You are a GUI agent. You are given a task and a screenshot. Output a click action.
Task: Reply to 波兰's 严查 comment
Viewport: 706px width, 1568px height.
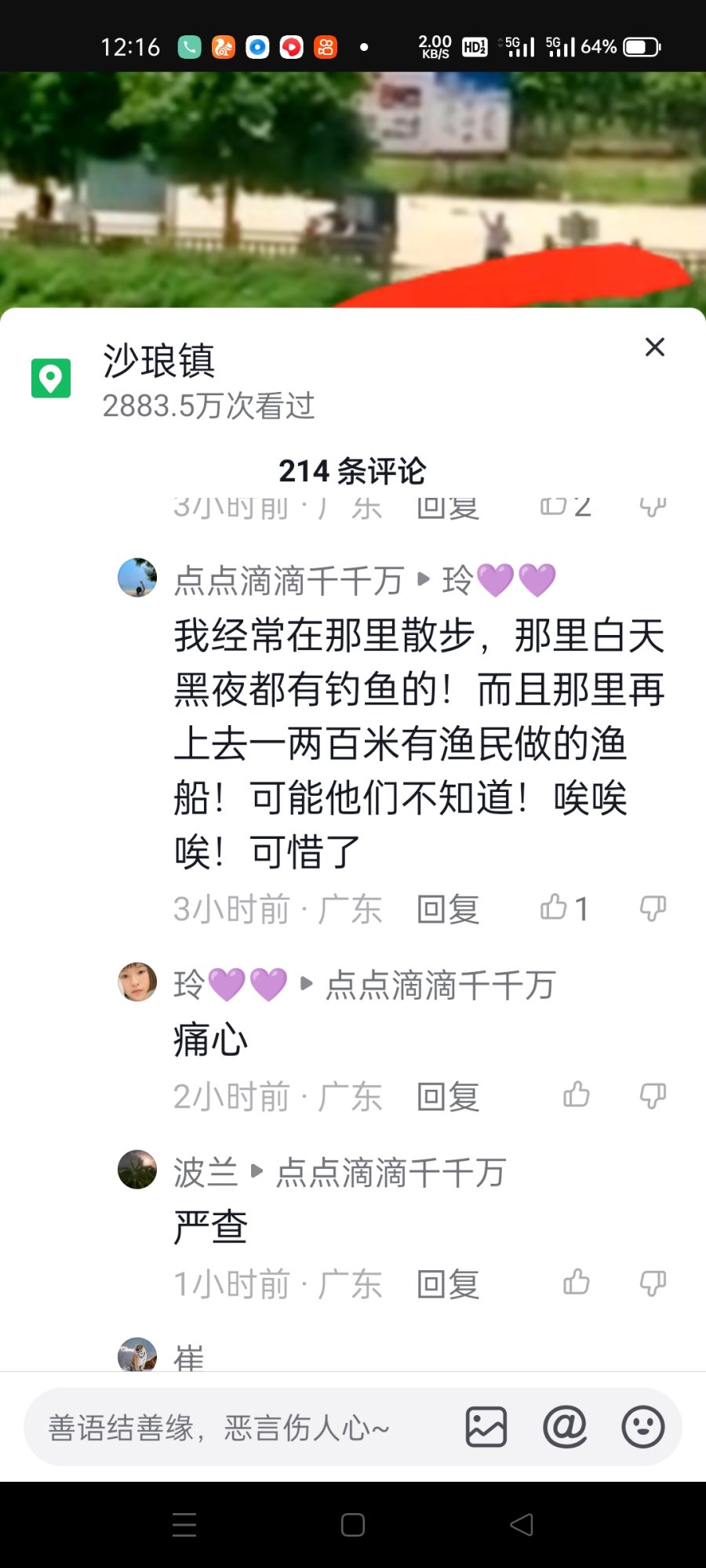[x=447, y=1284]
